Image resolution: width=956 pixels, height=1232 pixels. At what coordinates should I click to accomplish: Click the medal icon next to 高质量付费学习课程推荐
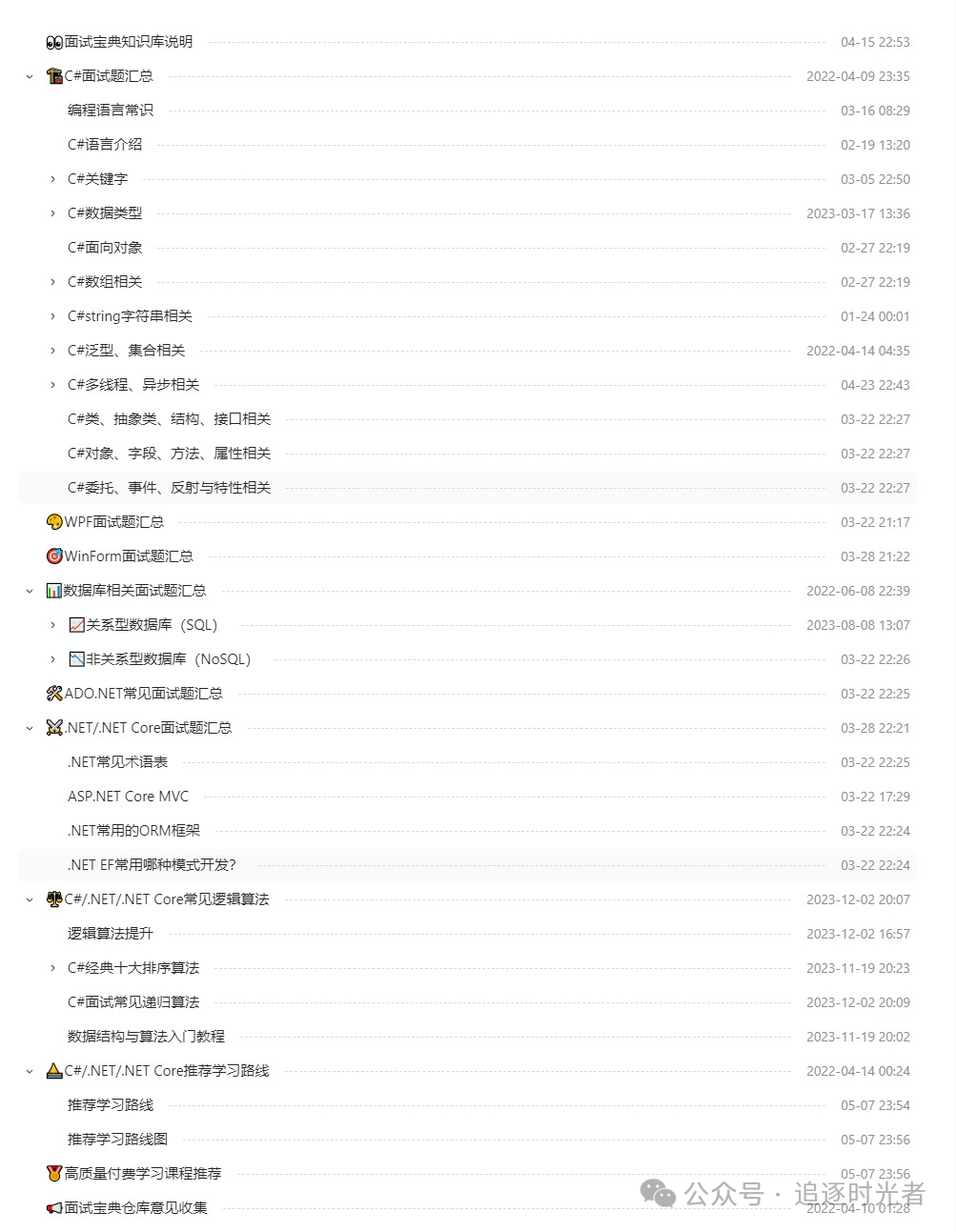coord(54,1174)
